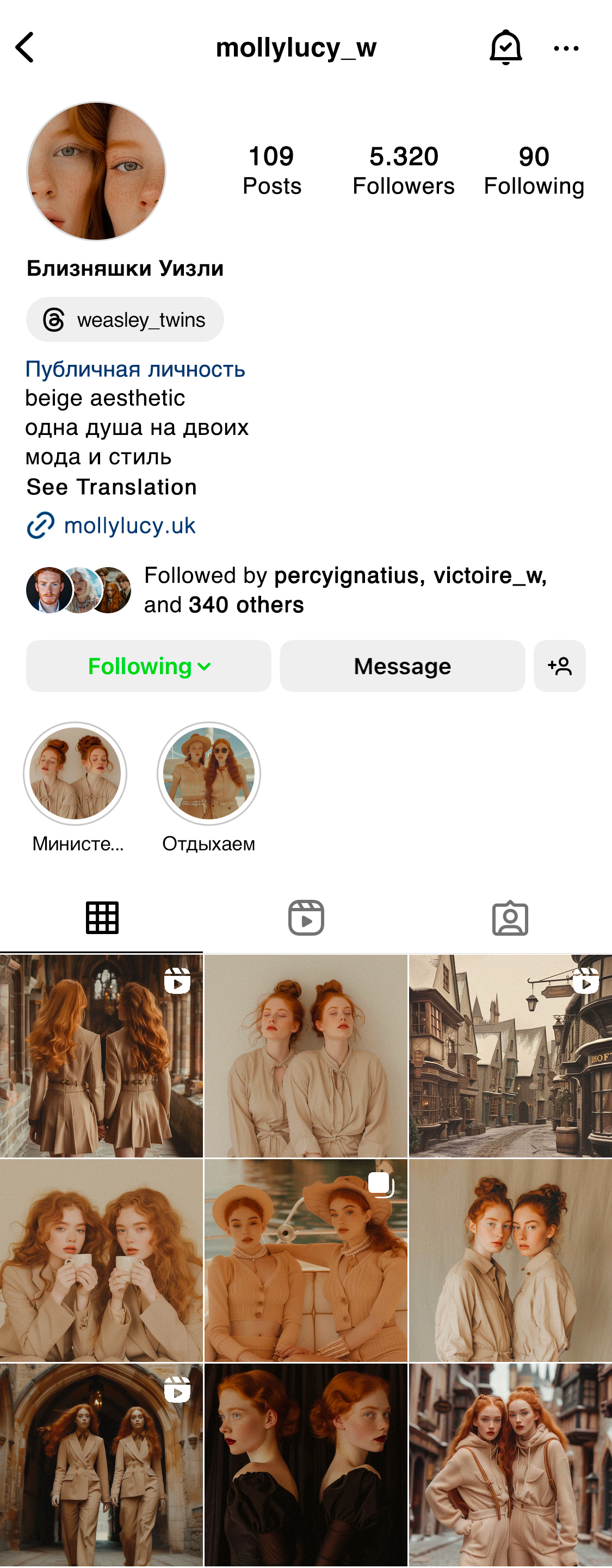The width and height of the screenshot is (612, 1568).
Task: Open the three-dot overflow menu
Action: click(x=566, y=48)
